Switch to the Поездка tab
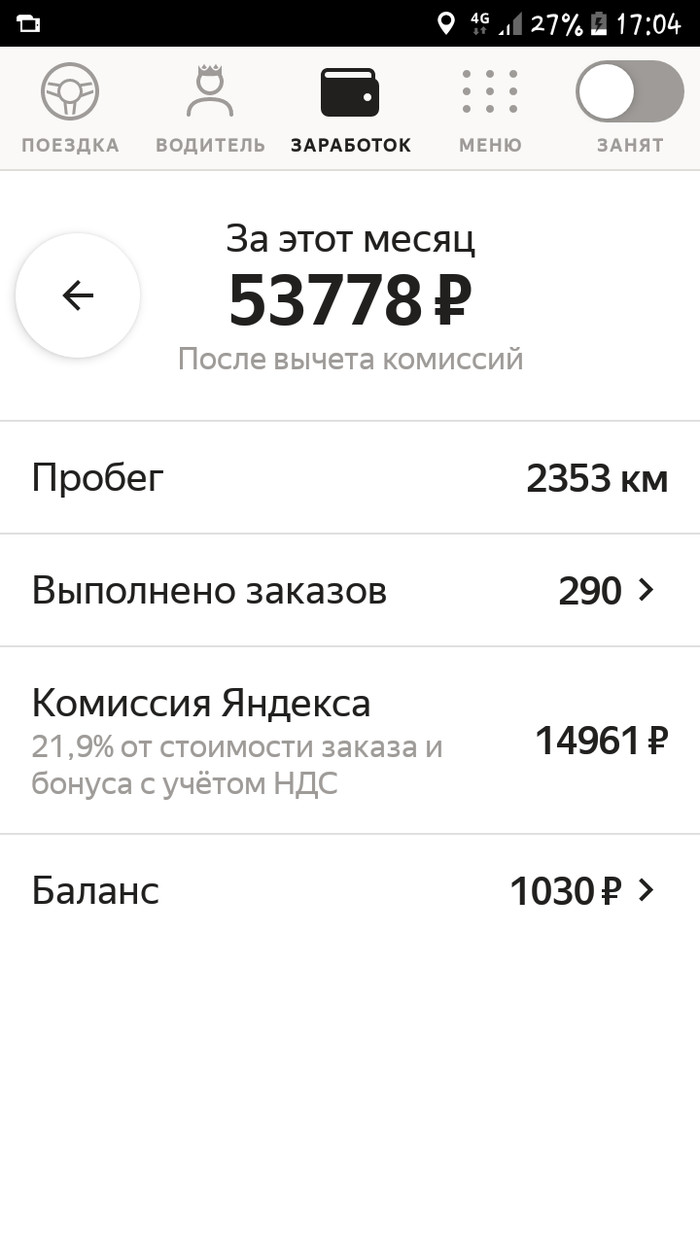The height and width of the screenshot is (1244, 700). [70, 108]
